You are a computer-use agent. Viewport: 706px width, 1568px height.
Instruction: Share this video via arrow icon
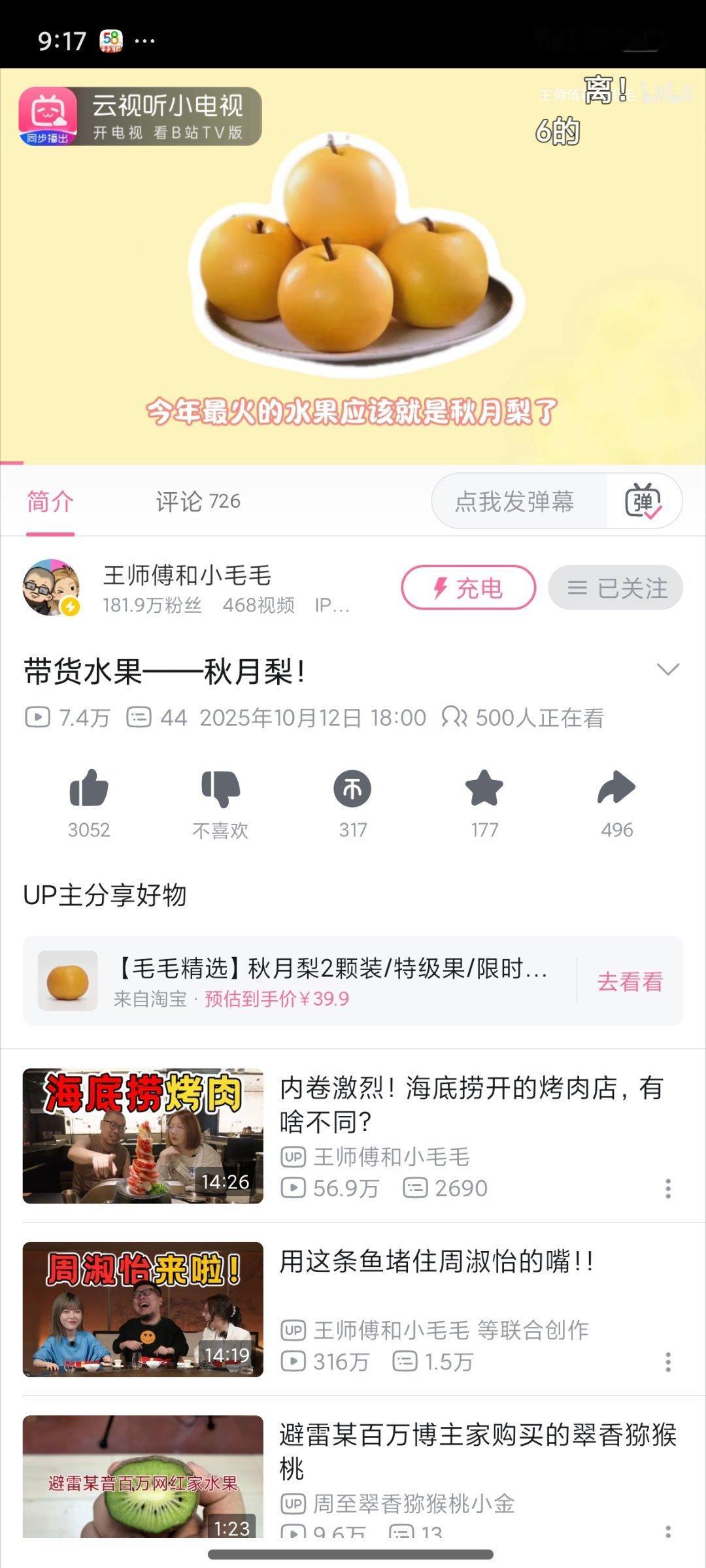click(616, 789)
